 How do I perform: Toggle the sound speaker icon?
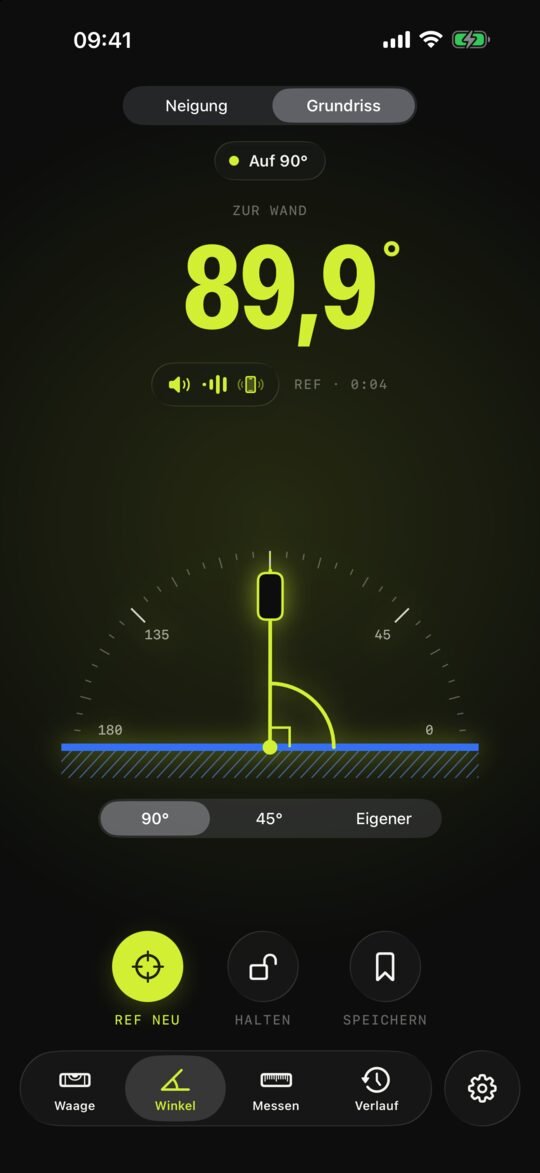click(179, 385)
